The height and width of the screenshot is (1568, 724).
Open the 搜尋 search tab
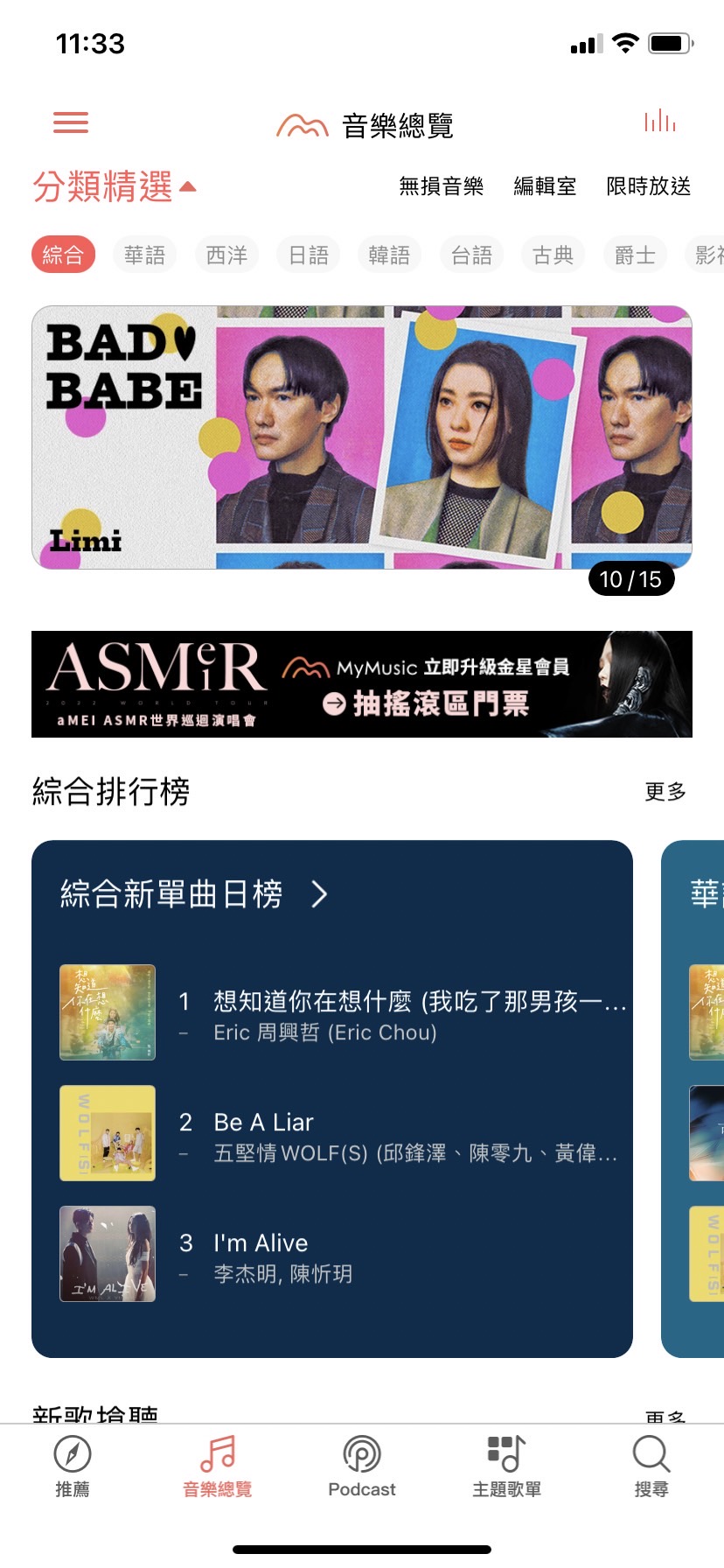click(650, 1466)
